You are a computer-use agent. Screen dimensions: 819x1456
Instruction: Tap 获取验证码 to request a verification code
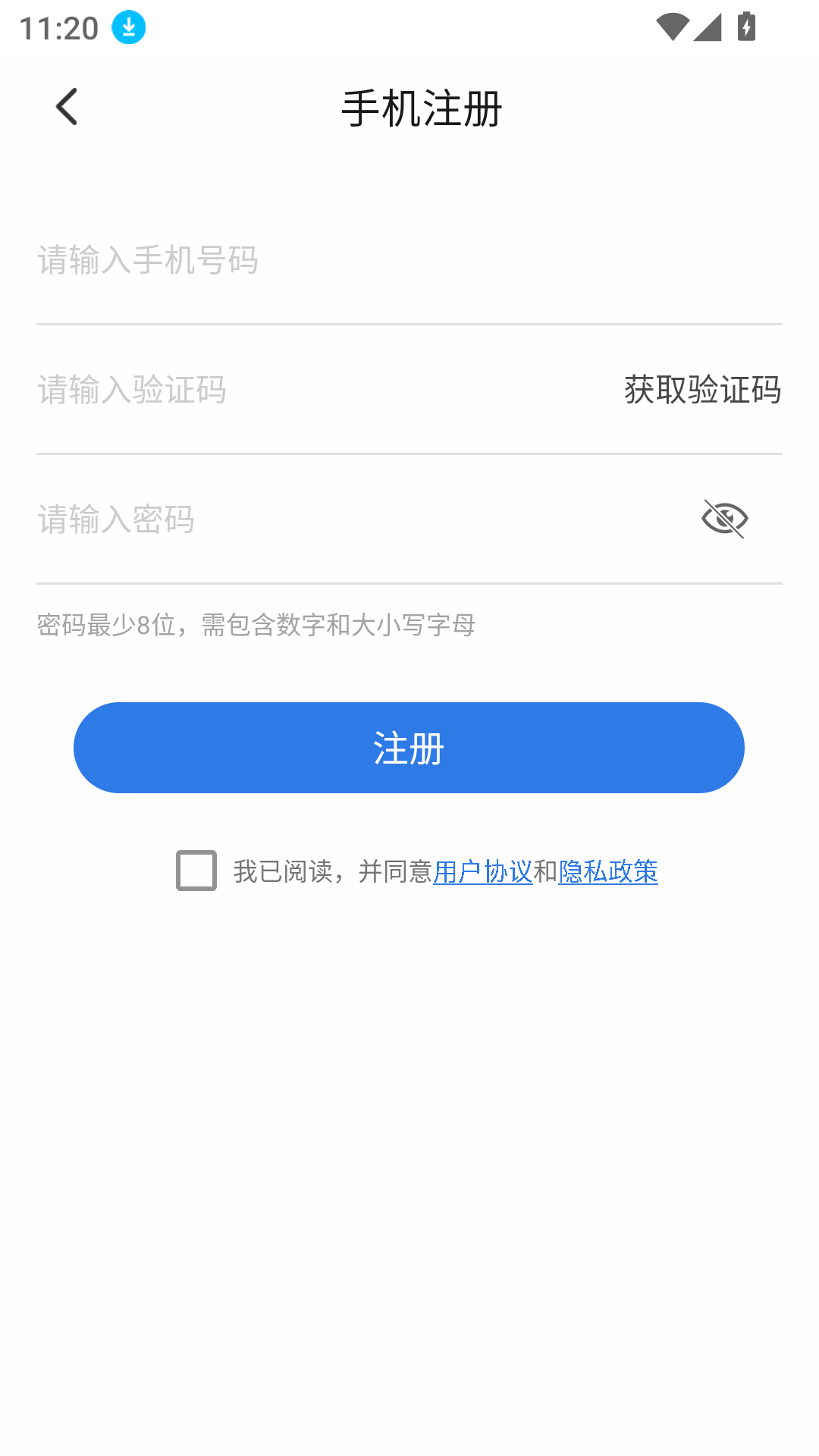coord(701,391)
